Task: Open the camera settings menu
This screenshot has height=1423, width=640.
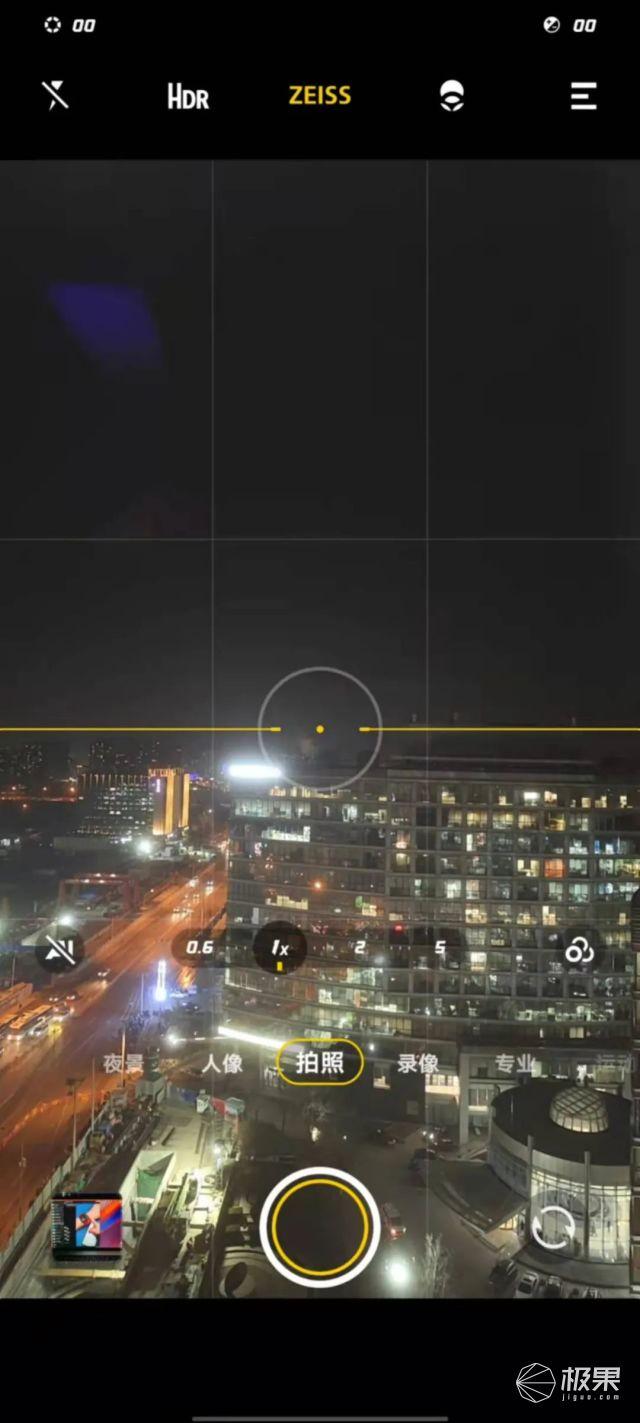Action: 584,96
